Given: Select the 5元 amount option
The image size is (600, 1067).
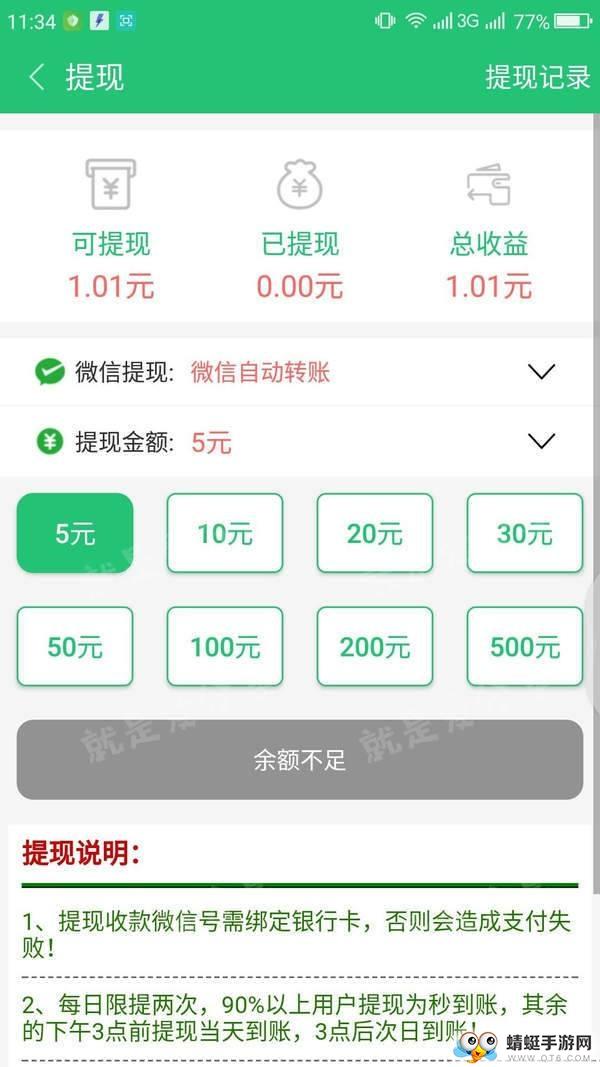Looking at the screenshot, I should [75, 533].
